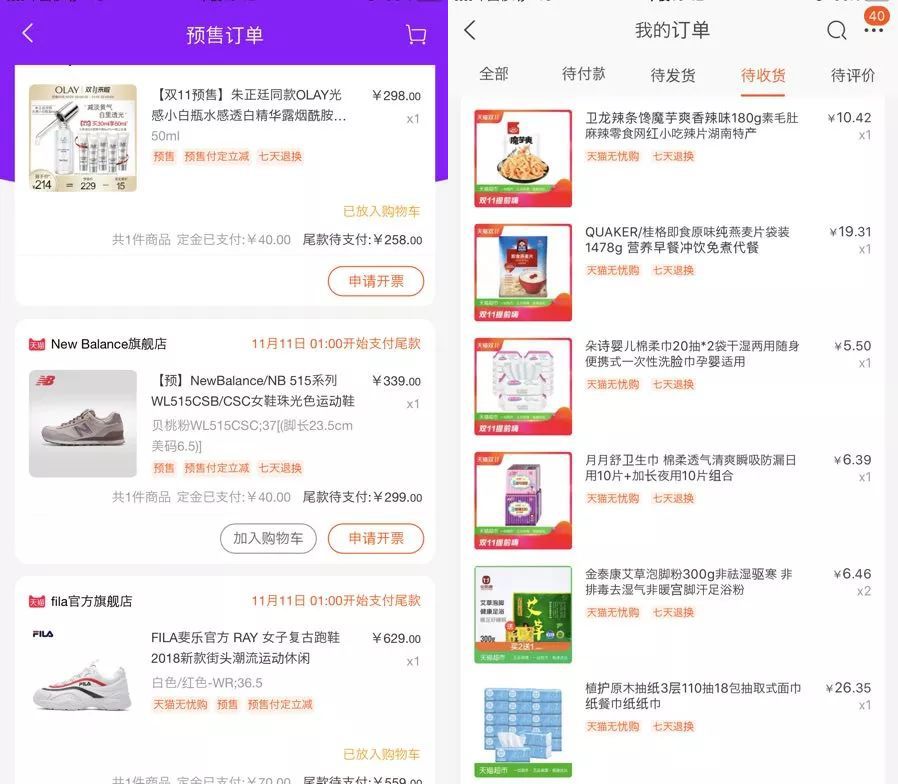Open the New Balance旗舰店 store
The image size is (898, 784).
tap(107, 344)
